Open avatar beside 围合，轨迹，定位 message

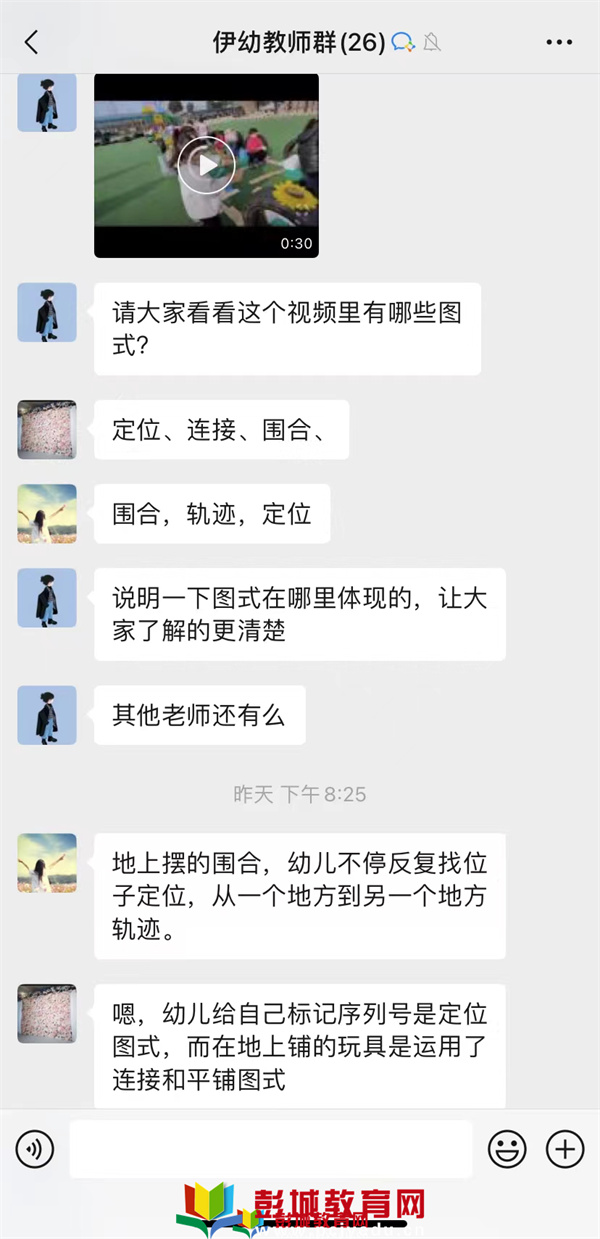(x=47, y=514)
